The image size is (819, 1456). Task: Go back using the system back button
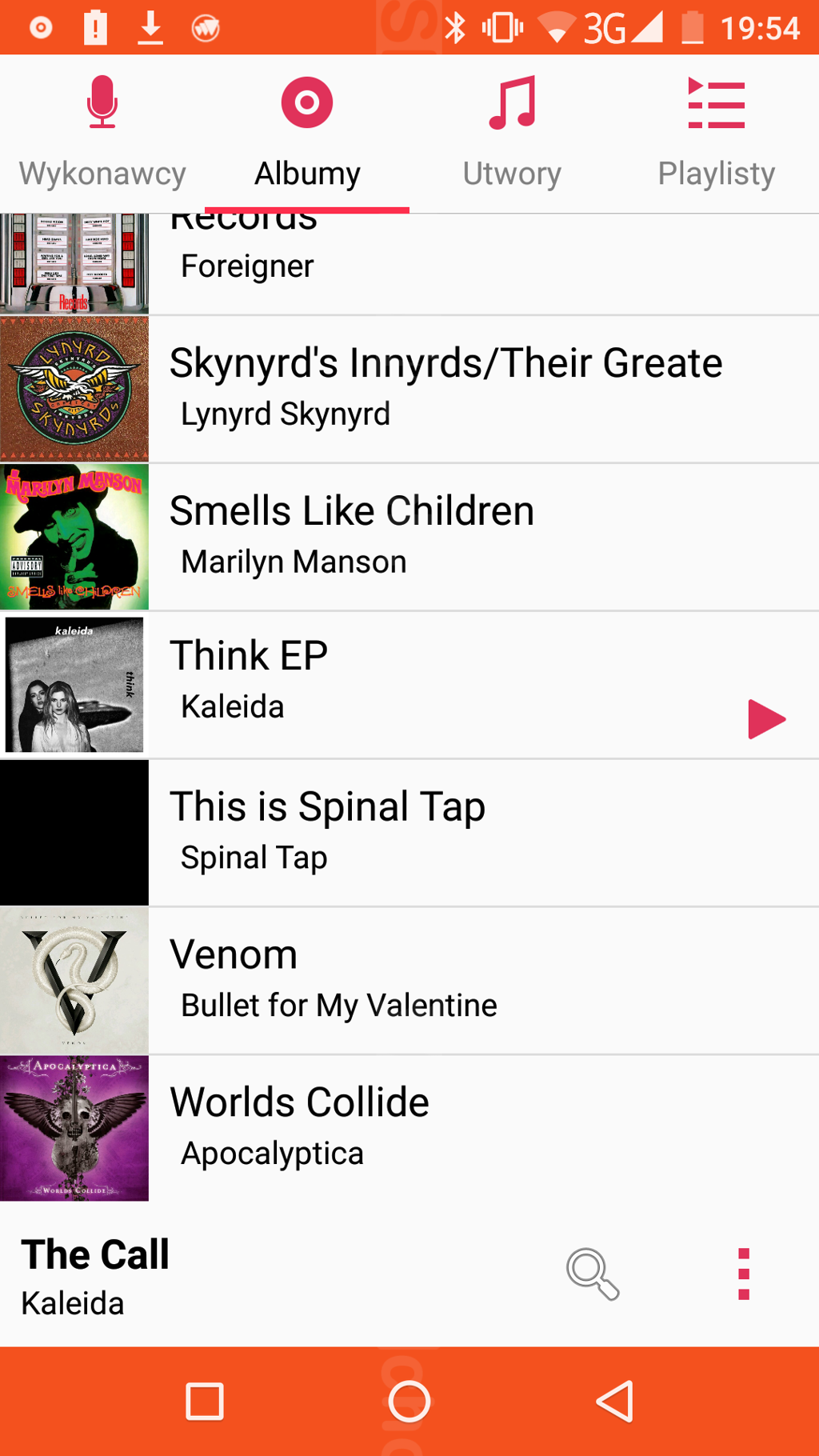(614, 1402)
